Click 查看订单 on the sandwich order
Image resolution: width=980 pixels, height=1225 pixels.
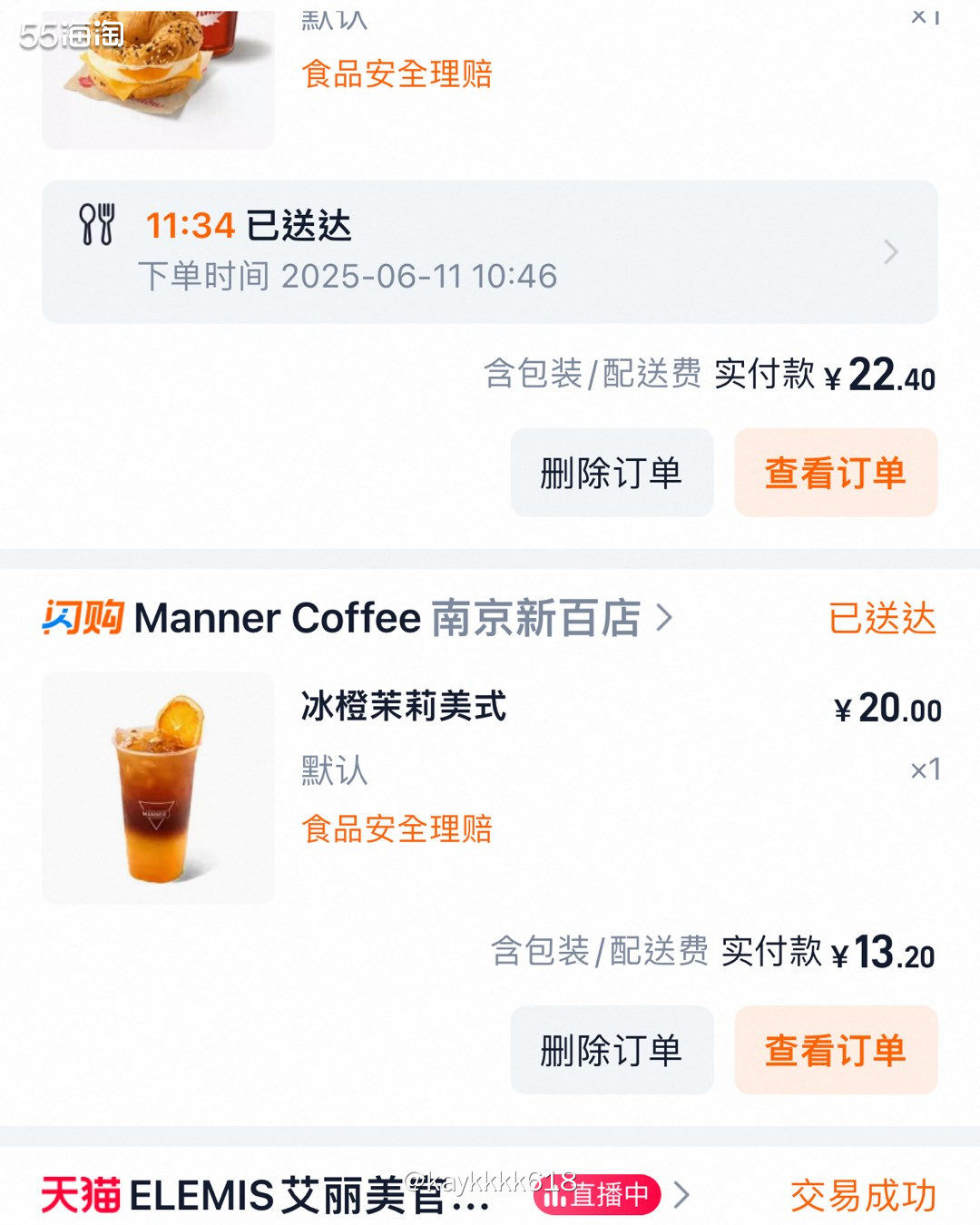[834, 472]
